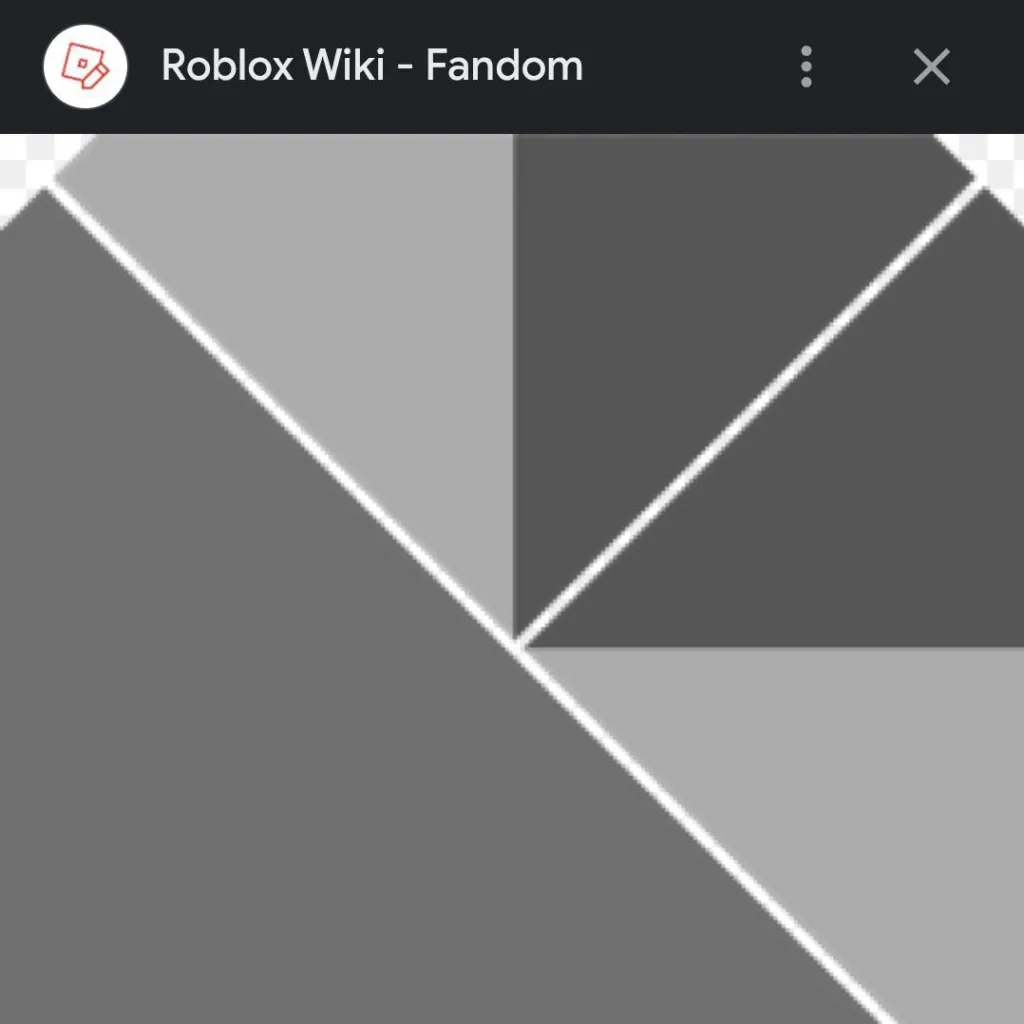Open the three-dot overflow menu
The width and height of the screenshot is (1024, 1024).
tap(806, 67)
